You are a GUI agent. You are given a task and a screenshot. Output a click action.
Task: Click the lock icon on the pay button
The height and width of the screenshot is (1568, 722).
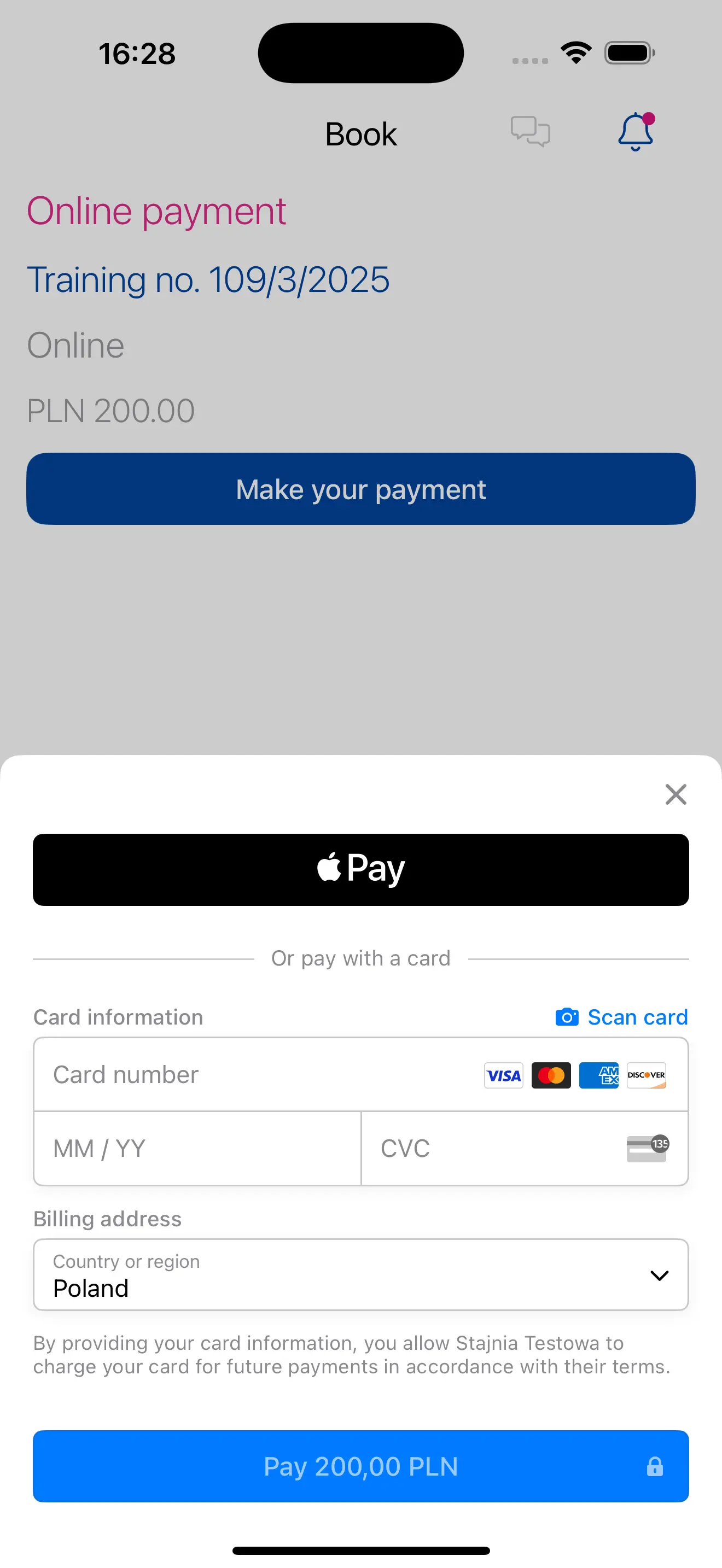click(x=655, y=1466)
